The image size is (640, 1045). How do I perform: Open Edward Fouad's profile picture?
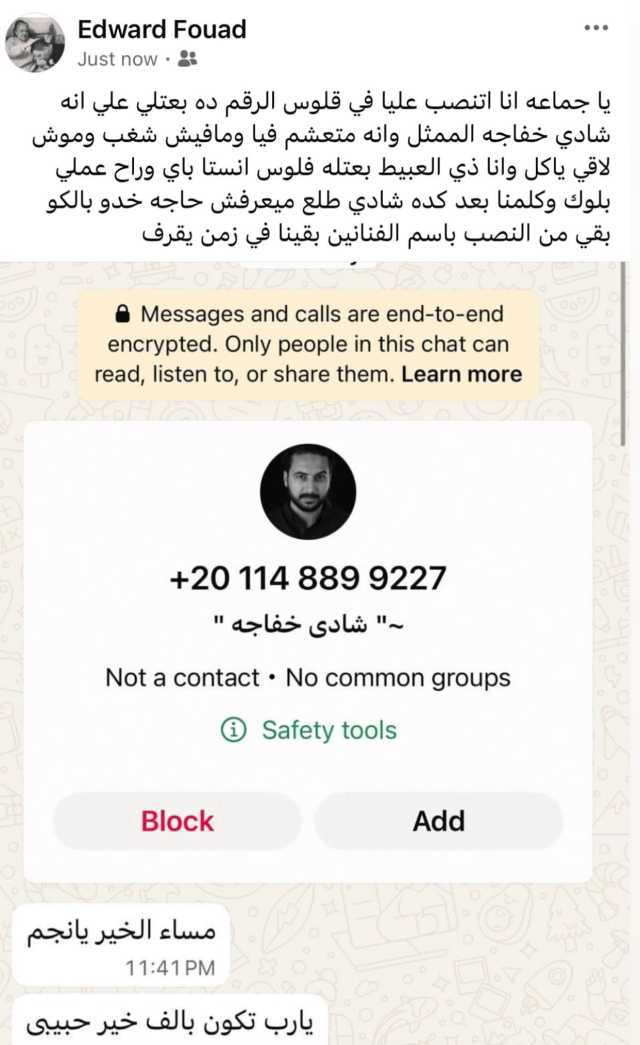pos(35,44)
